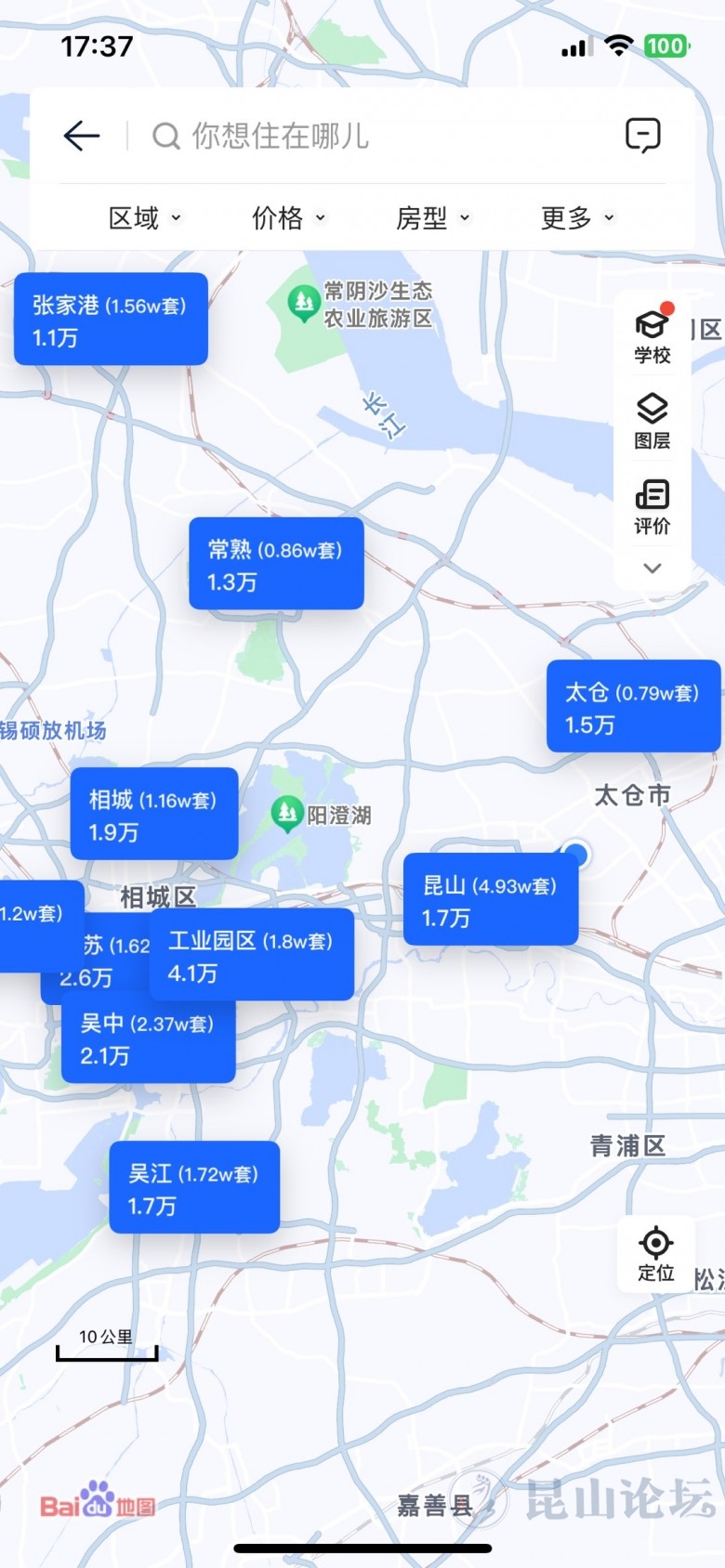Open the messages icon in the search bar
The width and height of the screenshot is (725, 1568).
(x=642, y=136)
